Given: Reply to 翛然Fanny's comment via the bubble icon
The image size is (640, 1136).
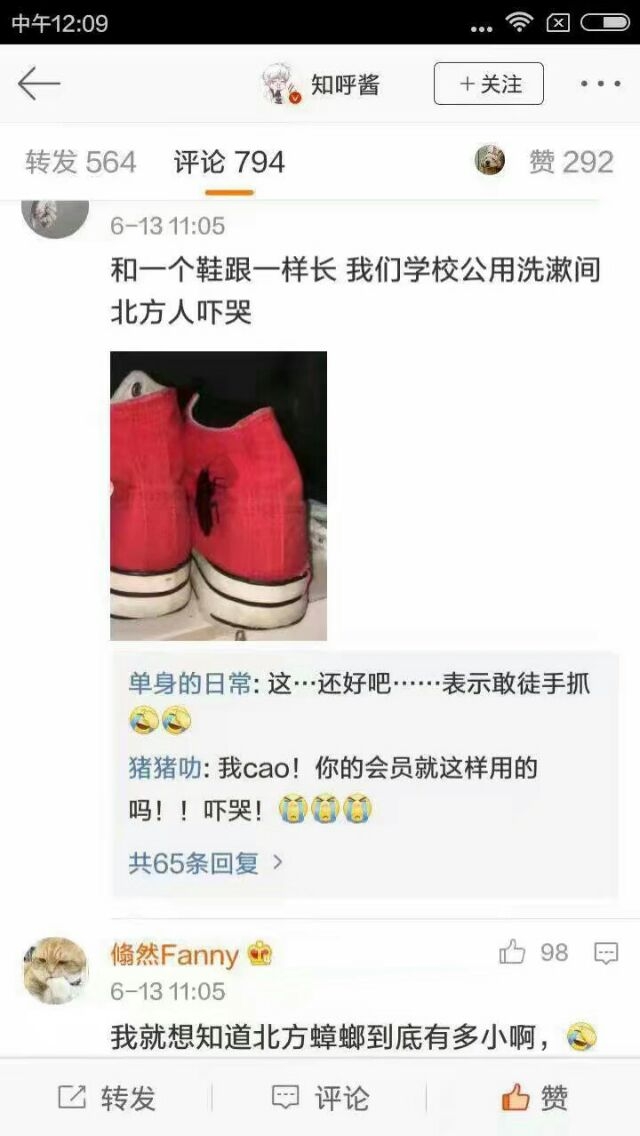Looking at the screenshot, I should [x=606, y=953].
